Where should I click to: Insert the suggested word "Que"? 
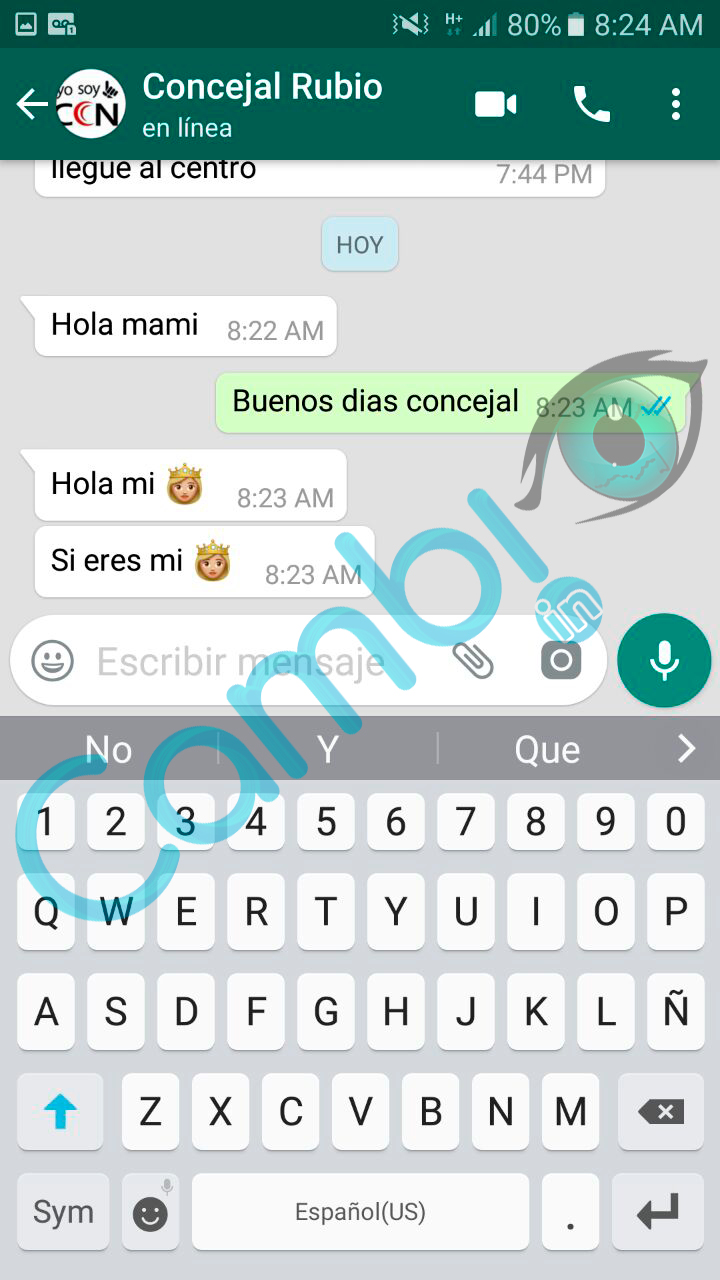point(547,749)
